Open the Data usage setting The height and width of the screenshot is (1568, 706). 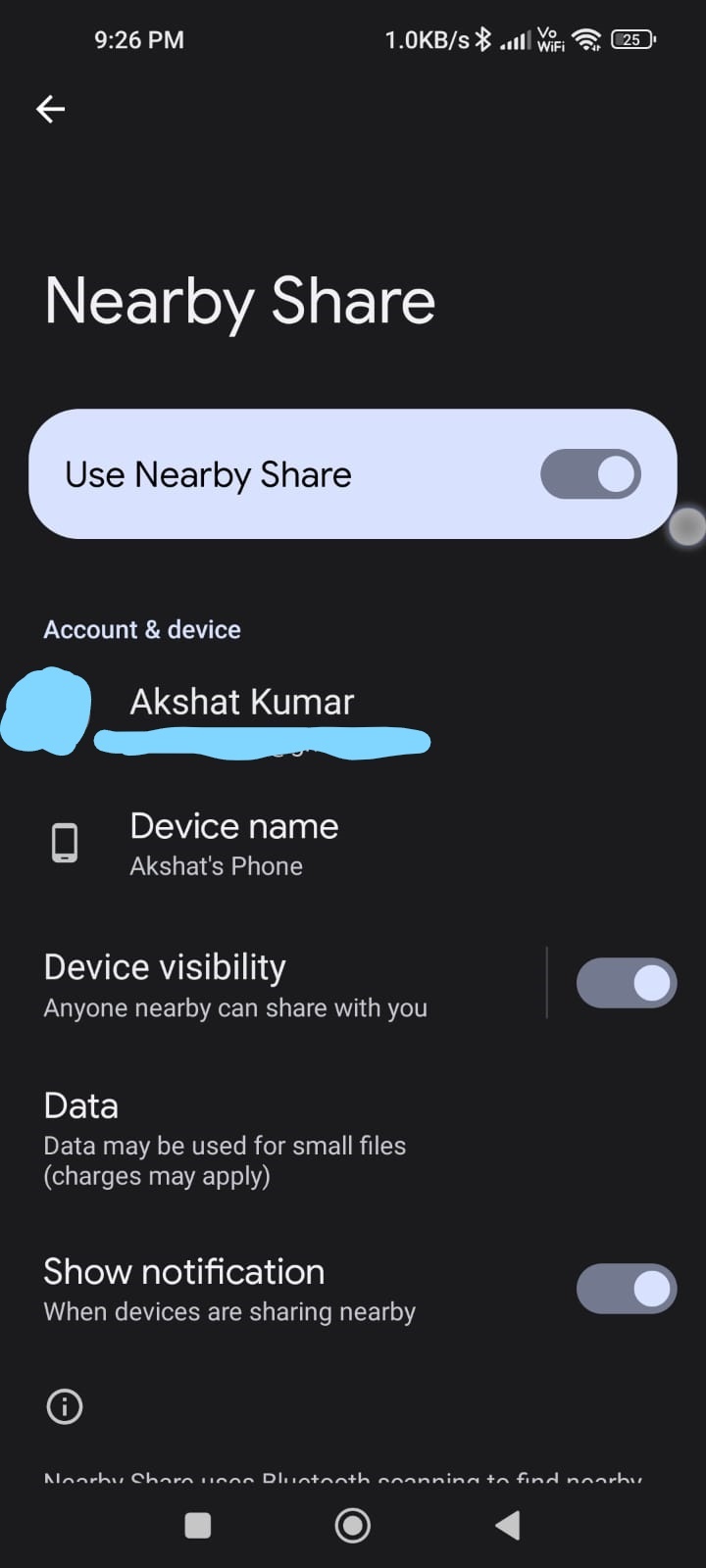pyautogui.click(x=225, y=1139)
